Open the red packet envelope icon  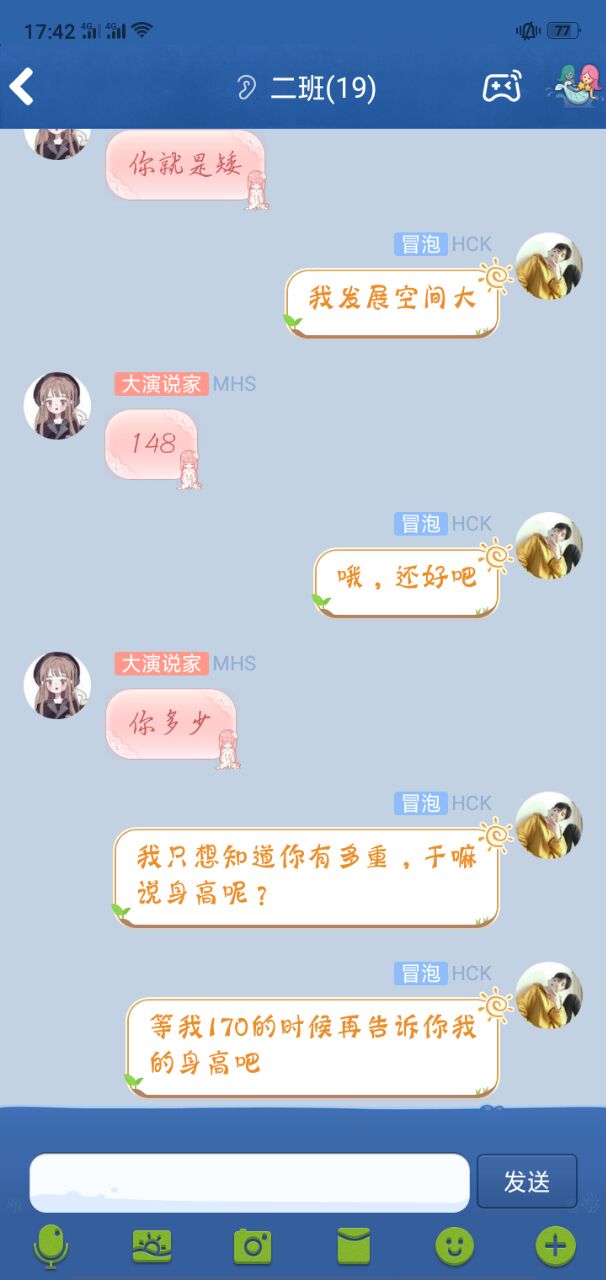354,1246
